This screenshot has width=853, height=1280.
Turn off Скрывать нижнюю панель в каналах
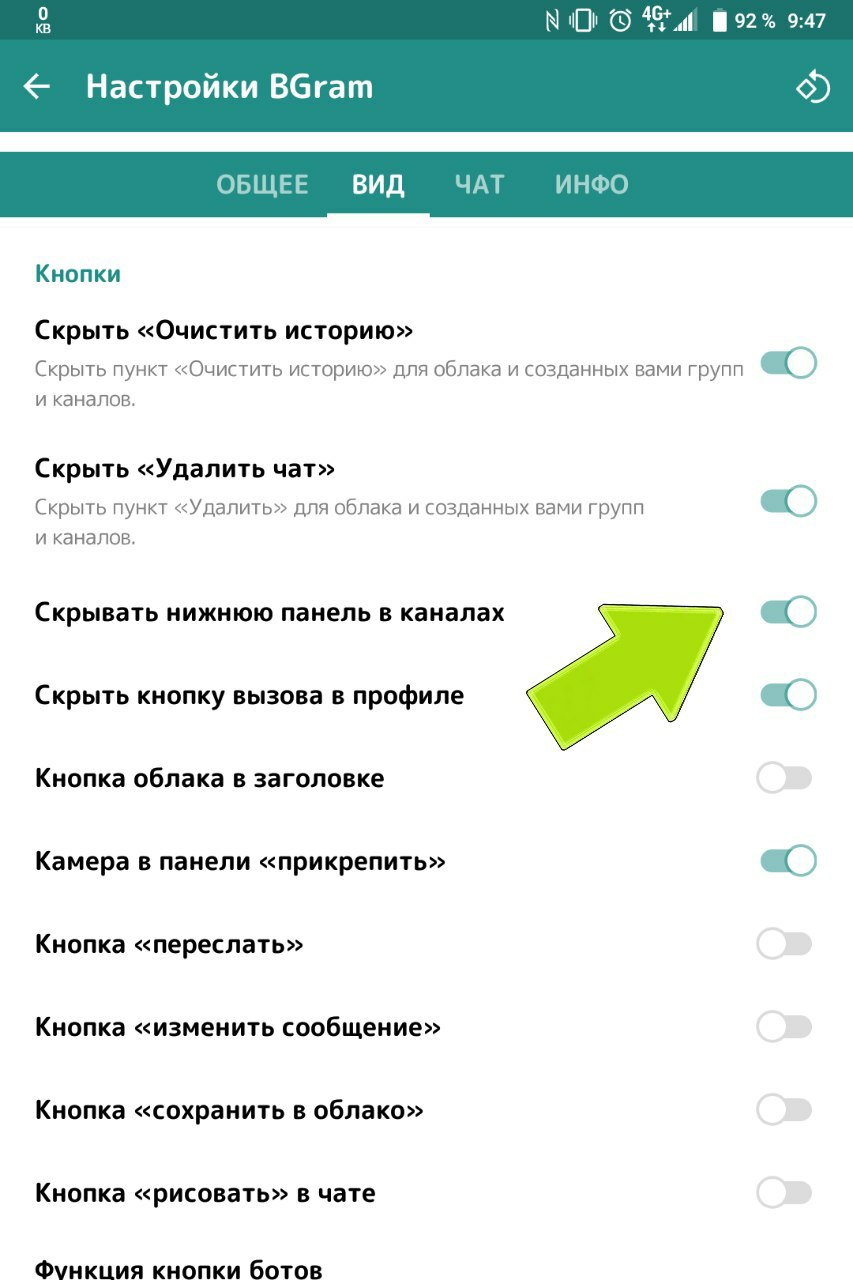tap(788, 611)
